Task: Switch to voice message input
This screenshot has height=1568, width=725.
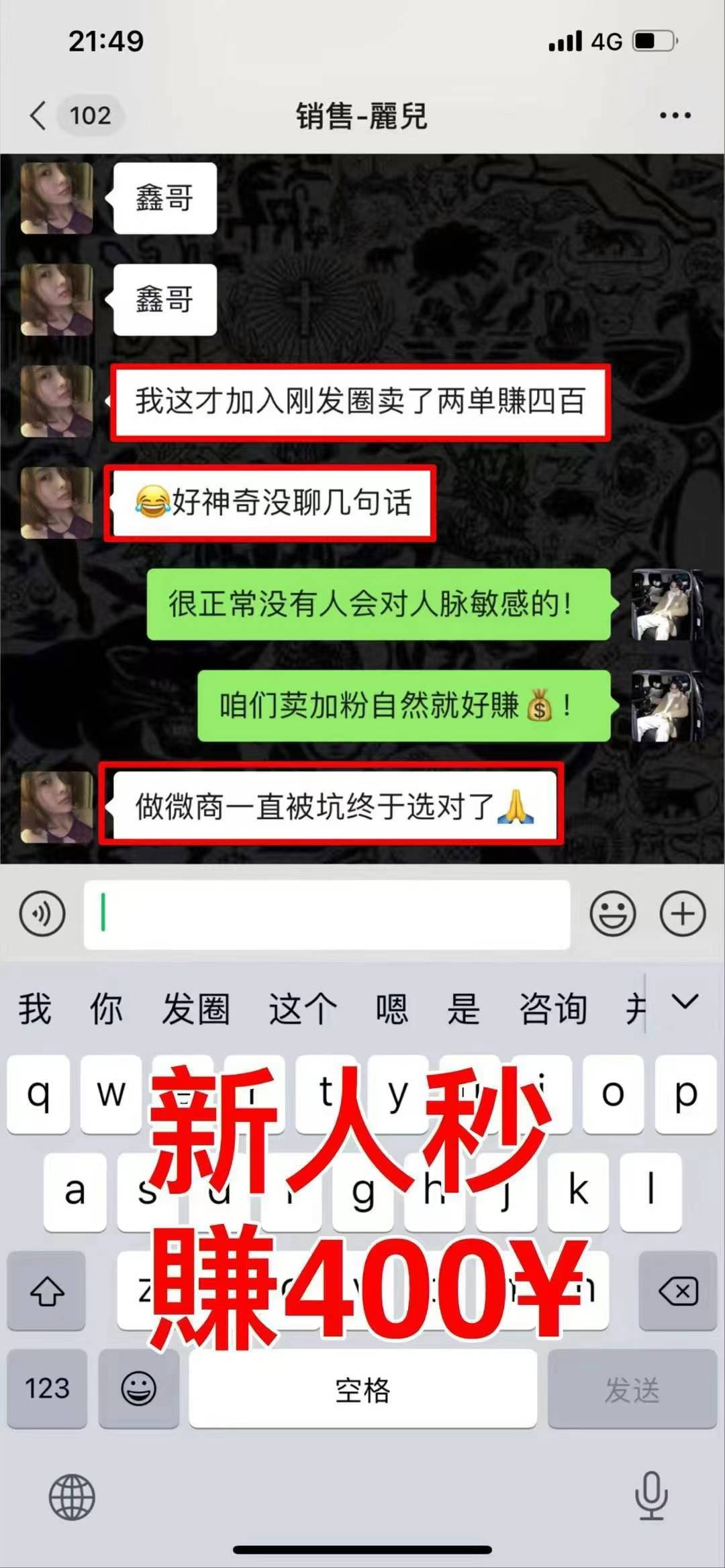Action: click(x=42, y=914)
